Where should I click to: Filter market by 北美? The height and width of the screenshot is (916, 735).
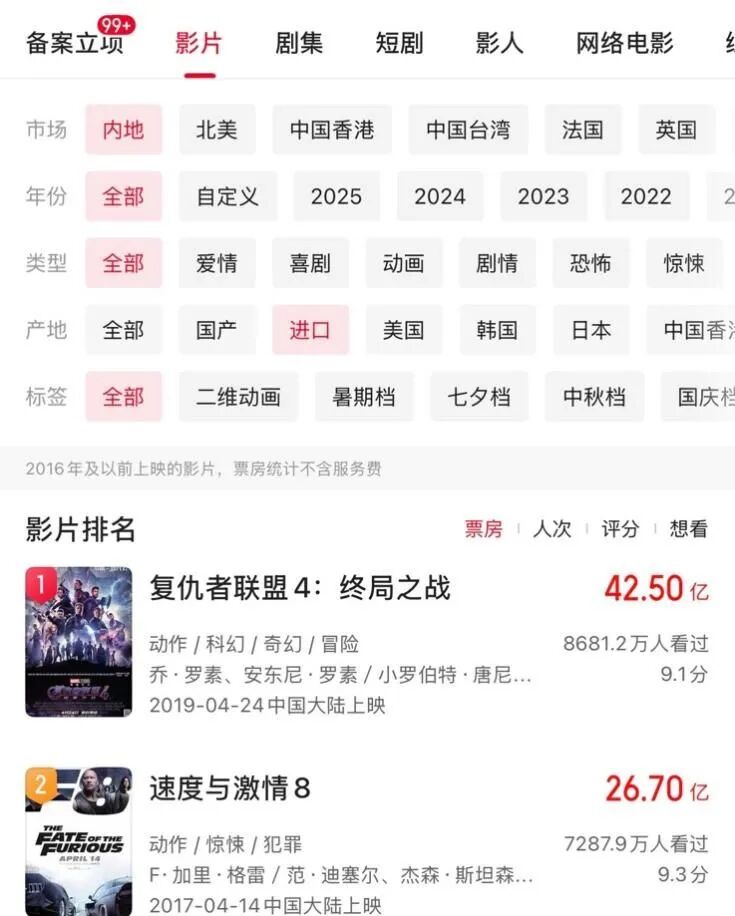coord(216,130)
